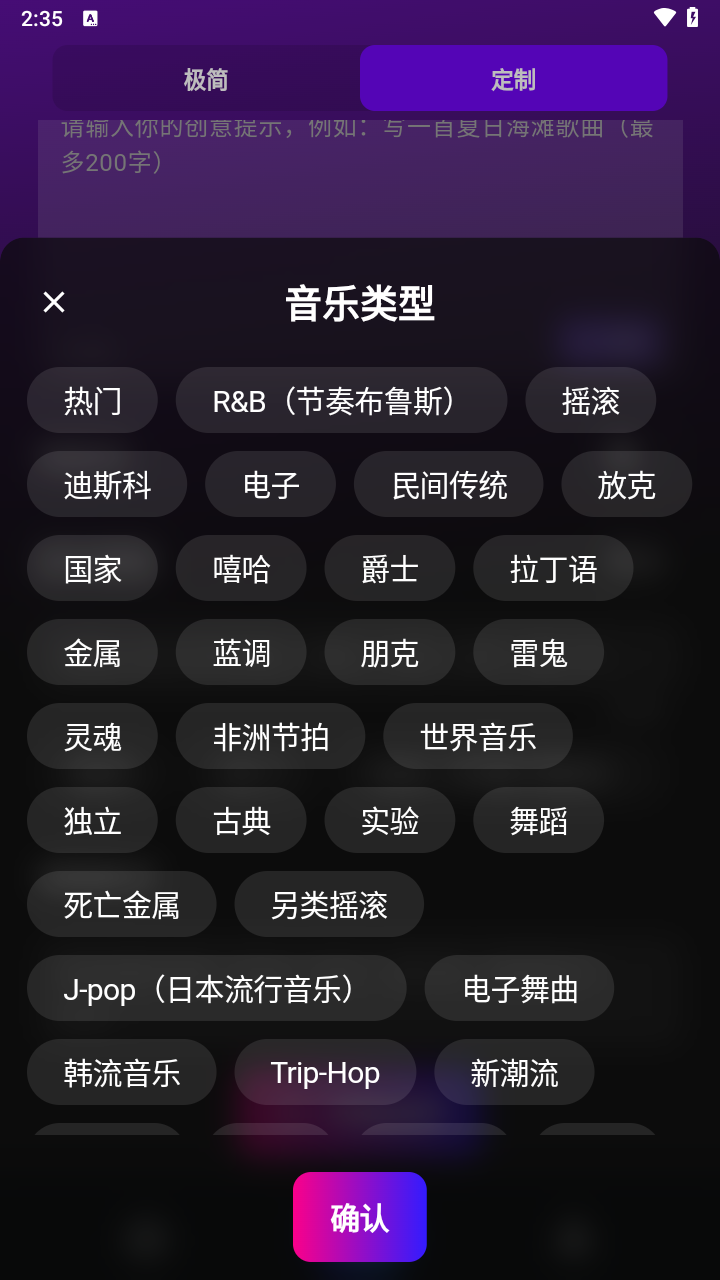
Task: Select 拉丁语 genre
Action: [553, 568]
